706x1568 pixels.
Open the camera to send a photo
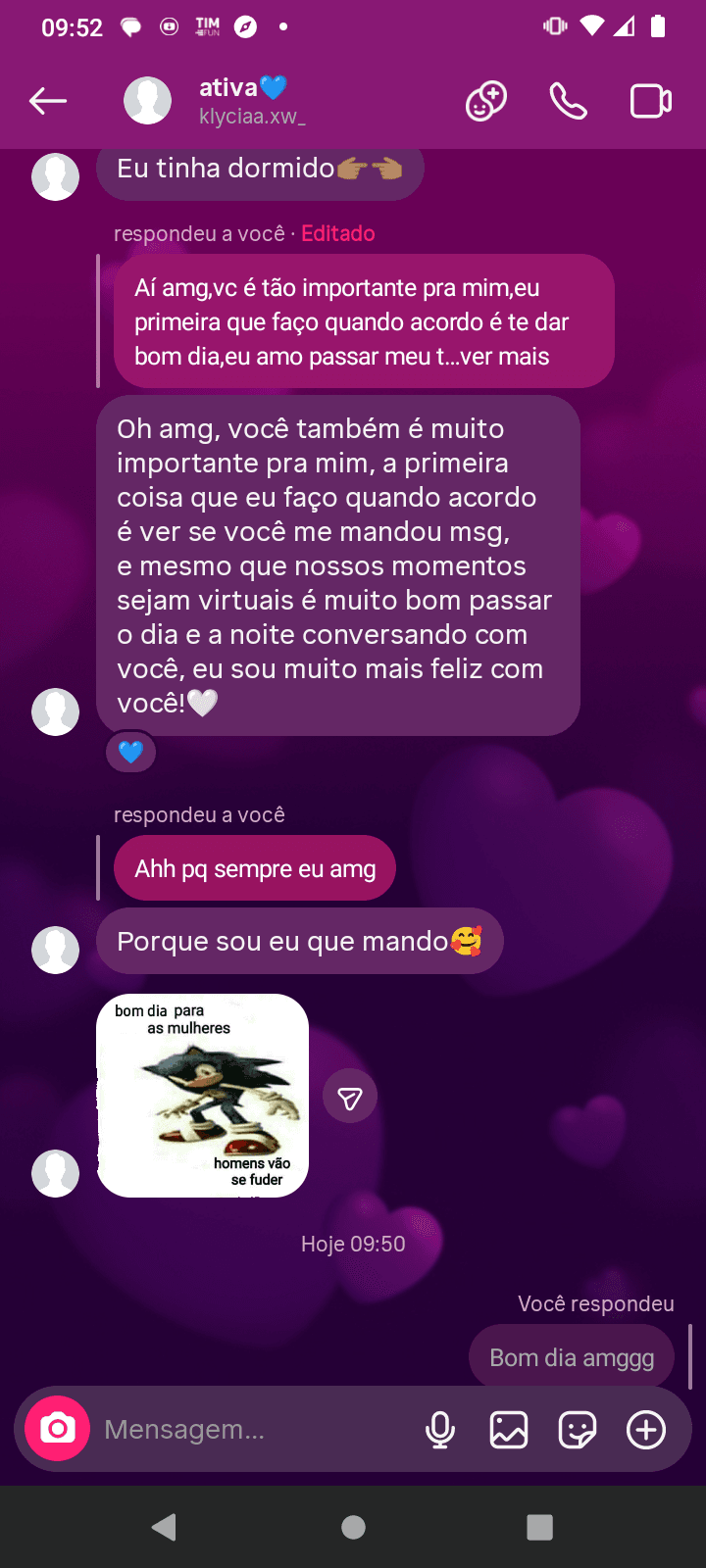click(x=56, y=1429)
